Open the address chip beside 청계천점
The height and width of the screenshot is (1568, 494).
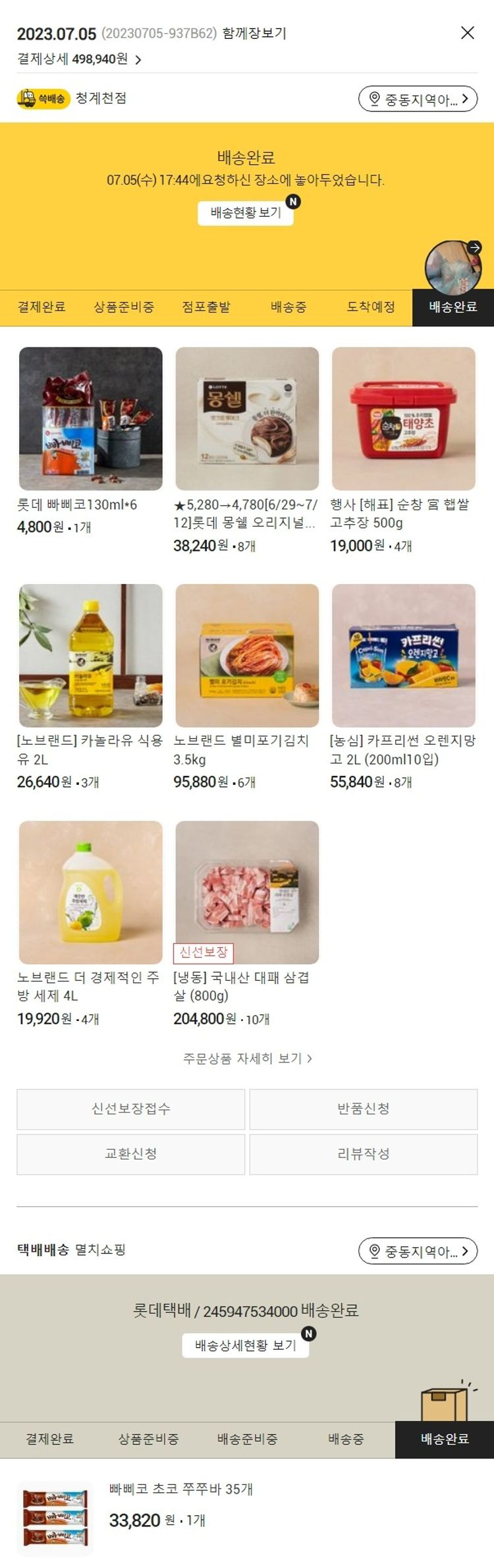tap(418, 99)
